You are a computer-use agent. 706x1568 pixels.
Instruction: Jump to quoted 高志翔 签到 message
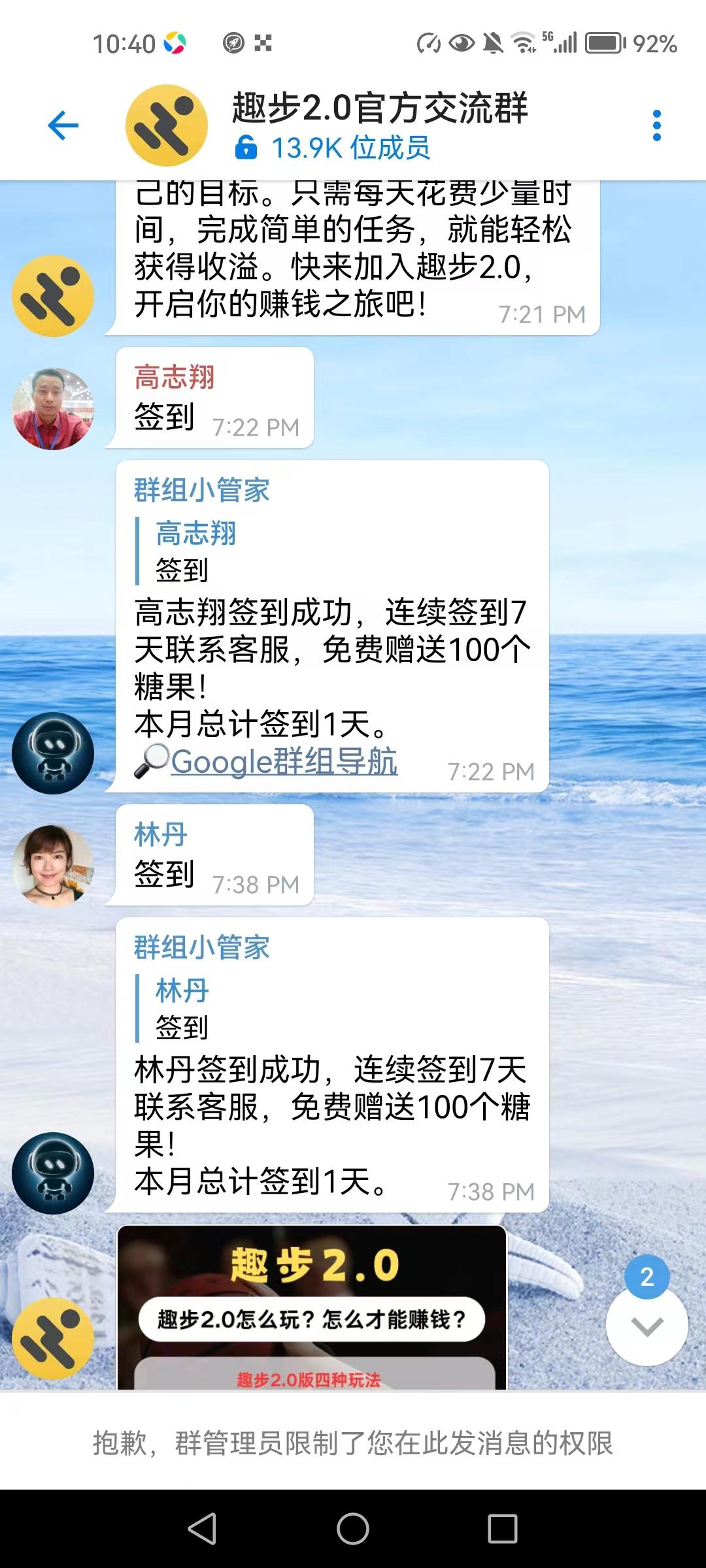point(196,551)
